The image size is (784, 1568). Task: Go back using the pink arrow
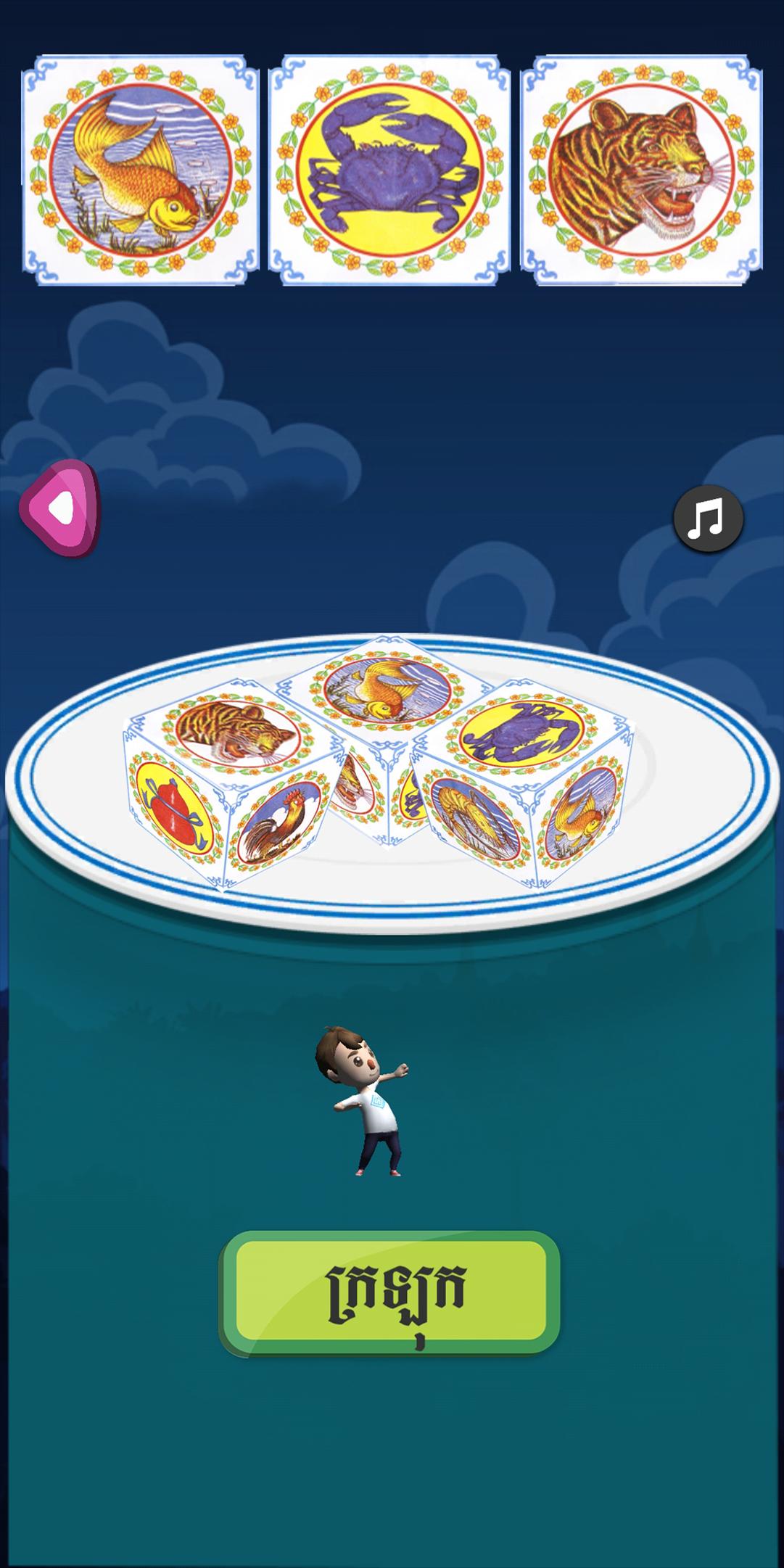[60, 508]
